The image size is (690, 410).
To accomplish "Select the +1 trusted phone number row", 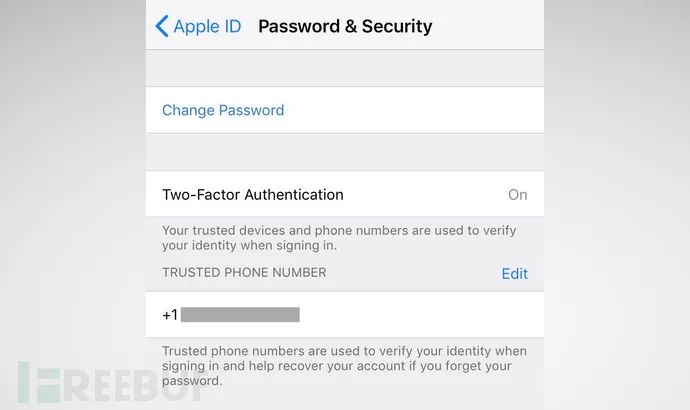I will [344, 315].
